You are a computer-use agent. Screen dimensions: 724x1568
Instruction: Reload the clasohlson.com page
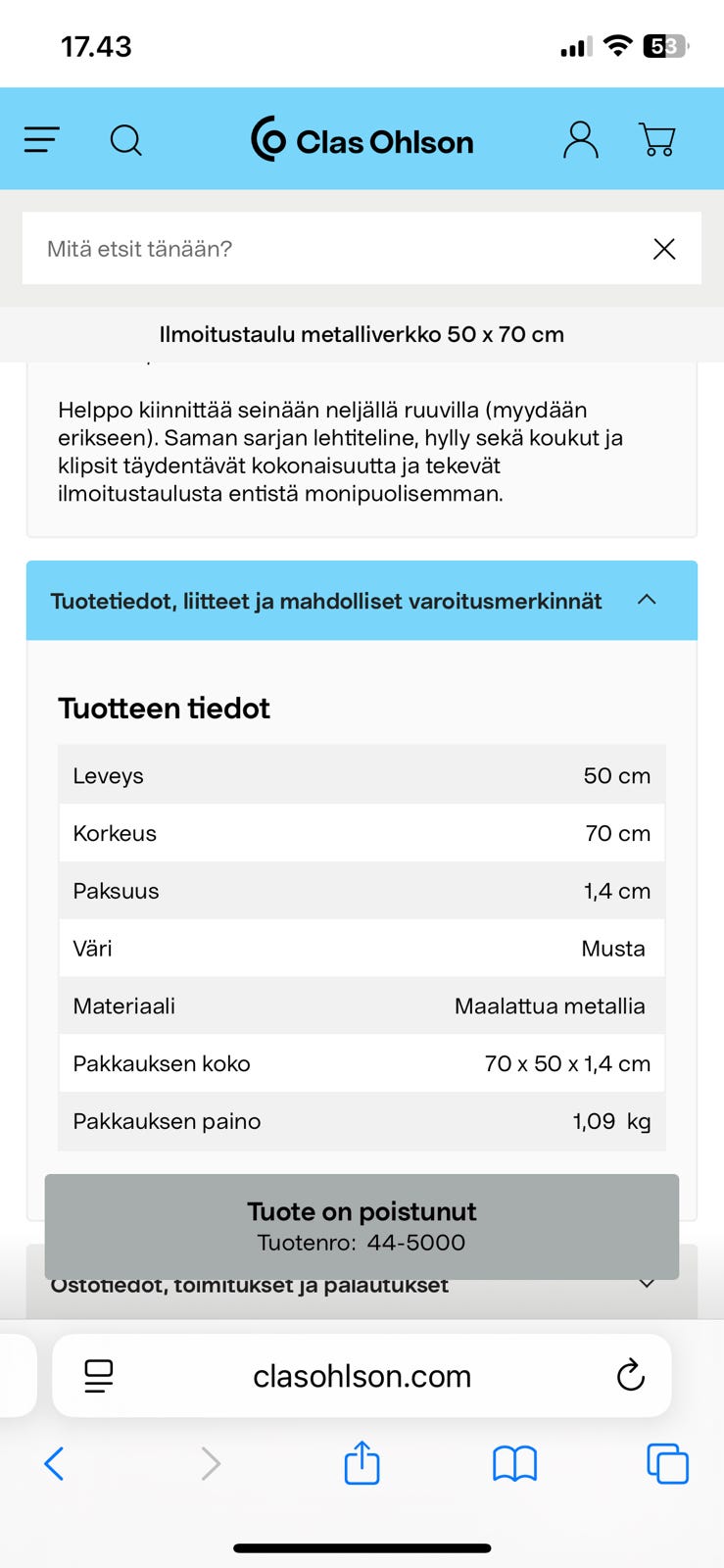pyautogui.click(x=630, y=1376)
